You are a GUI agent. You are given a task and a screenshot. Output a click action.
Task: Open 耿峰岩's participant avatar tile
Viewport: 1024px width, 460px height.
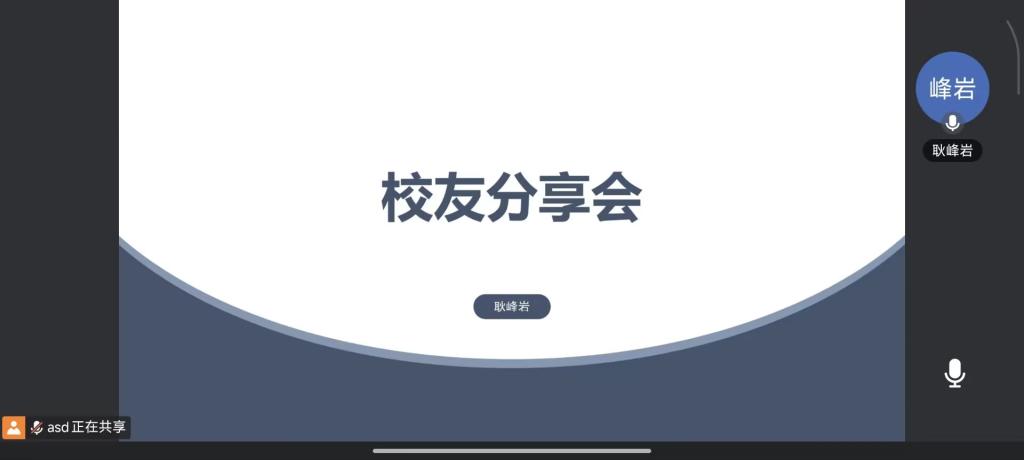point(952,88)
